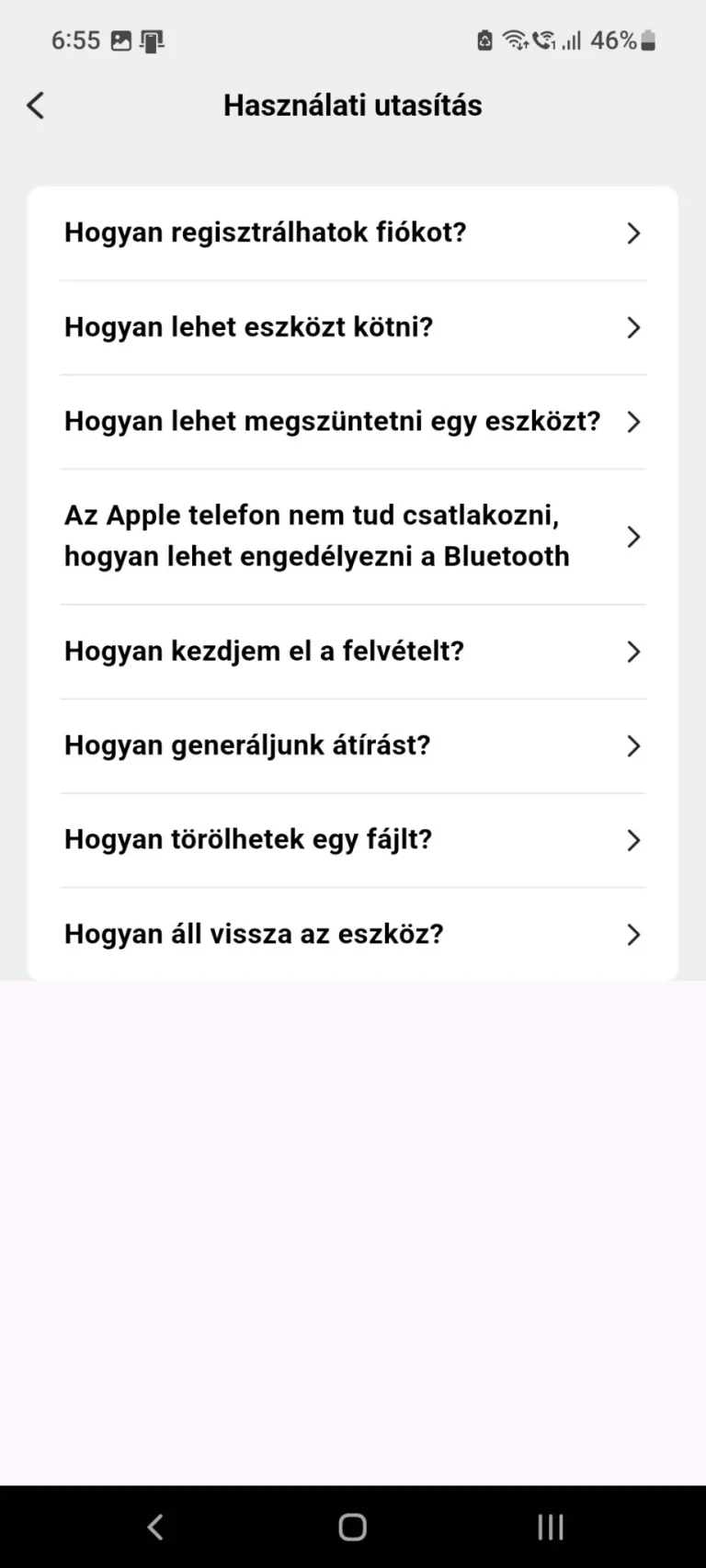
Task: Expand the Bluetooth engedélyezés question chevron
Action: 633,537
